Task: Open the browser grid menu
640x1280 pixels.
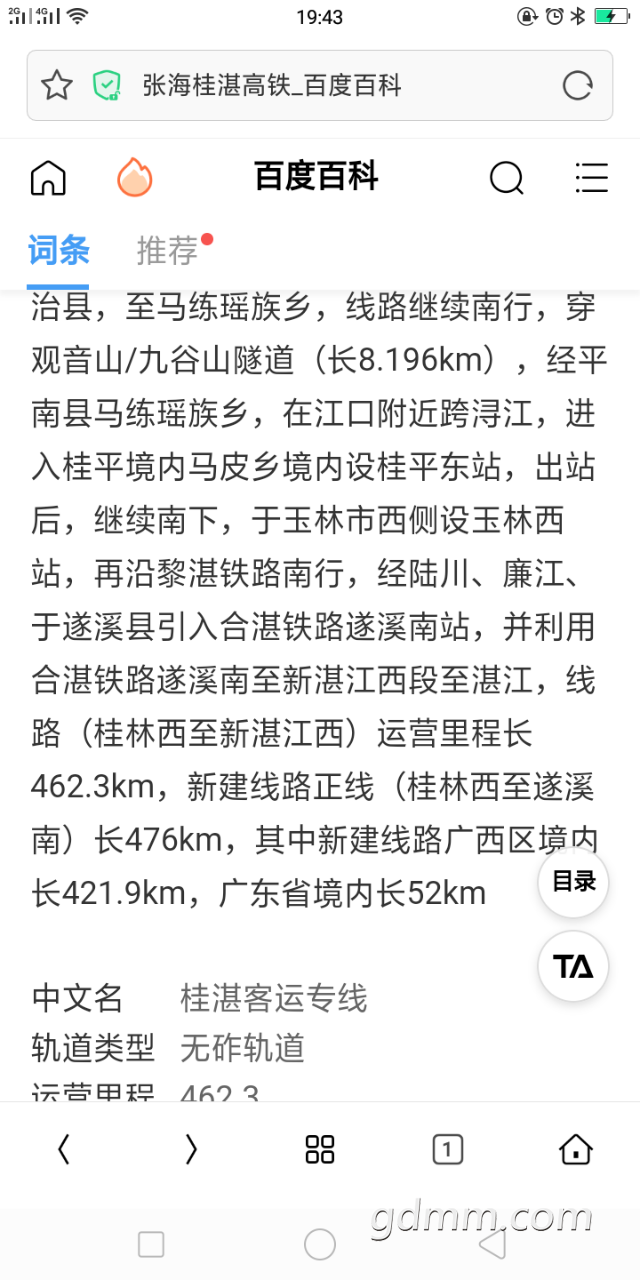Action: click(x=320, y=1150)
